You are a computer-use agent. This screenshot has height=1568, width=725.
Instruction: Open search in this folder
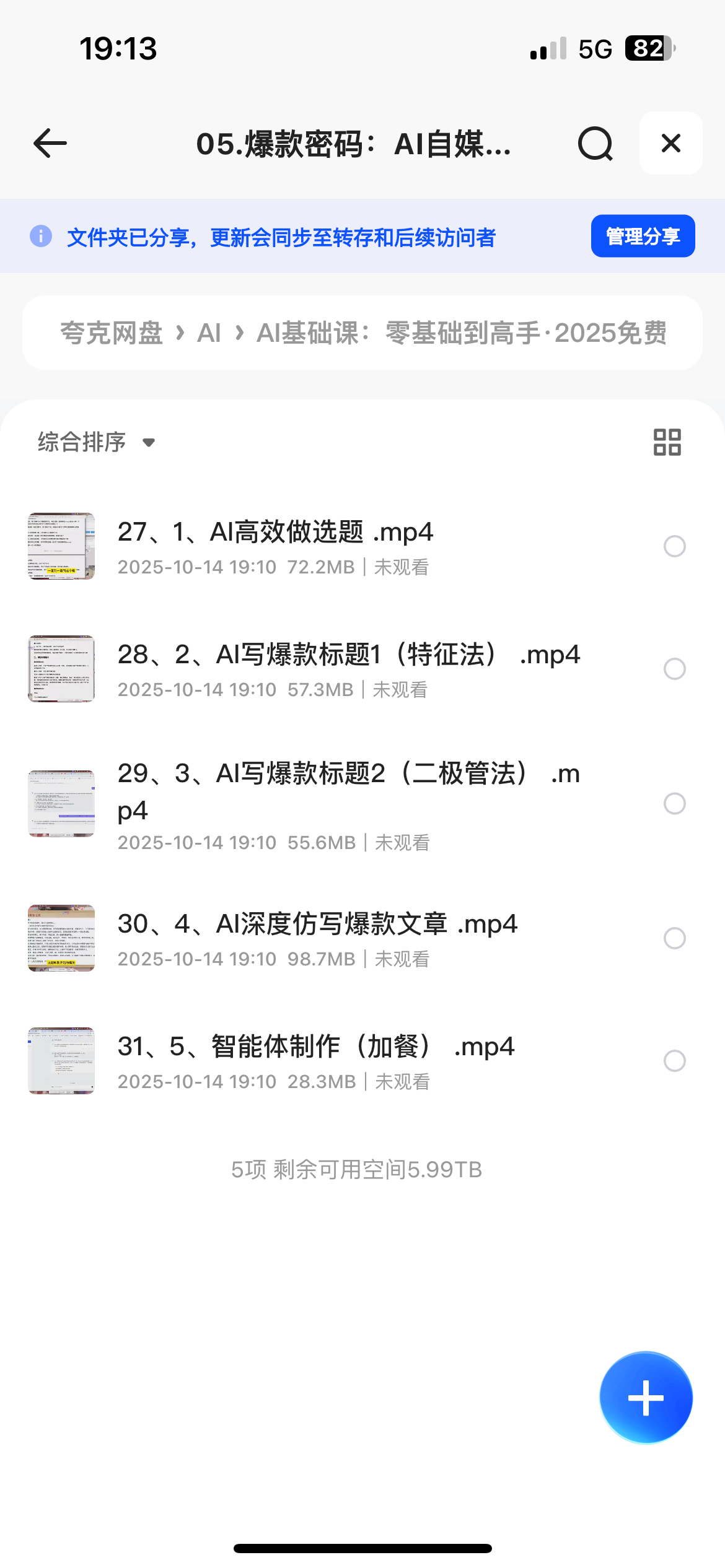click(595, 144)
